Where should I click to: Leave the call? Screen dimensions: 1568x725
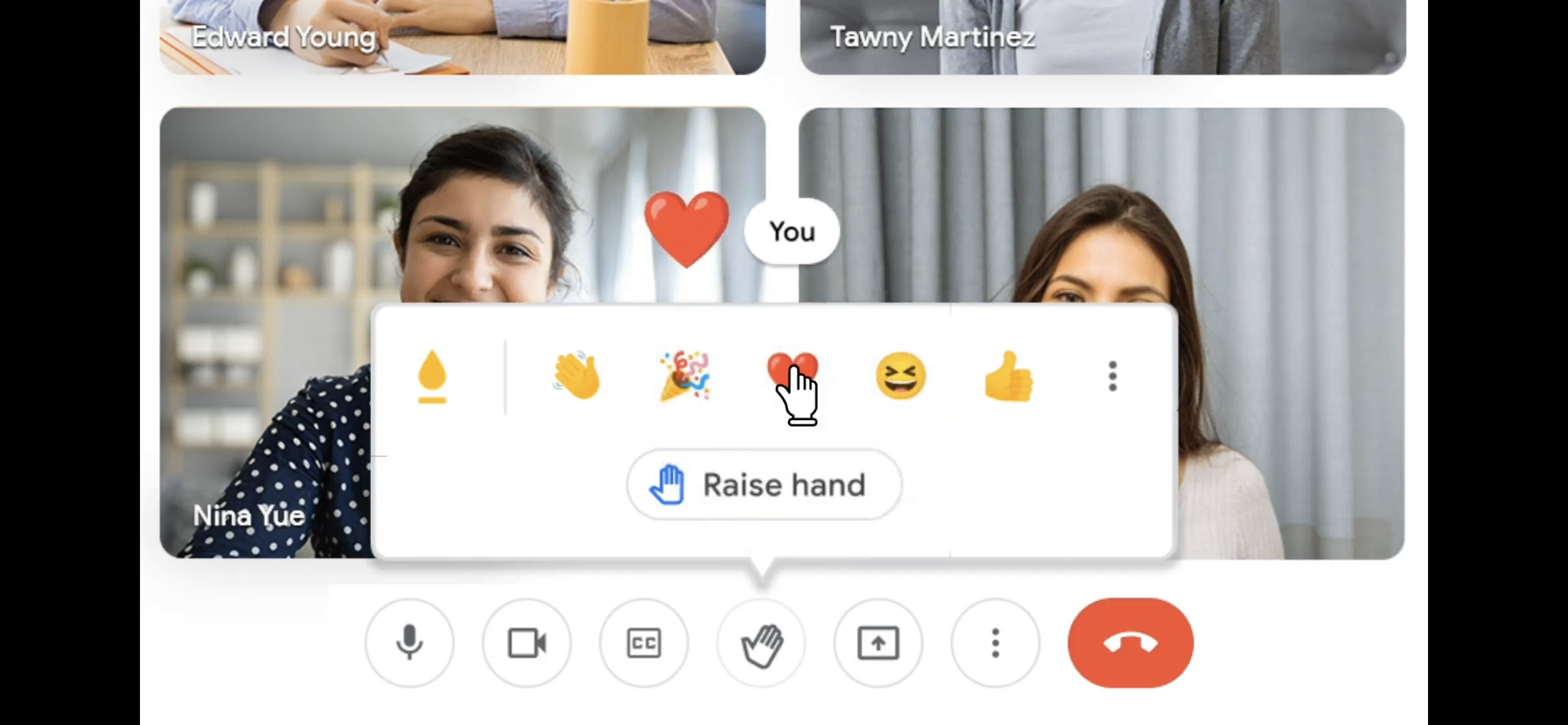[1131, 643]
